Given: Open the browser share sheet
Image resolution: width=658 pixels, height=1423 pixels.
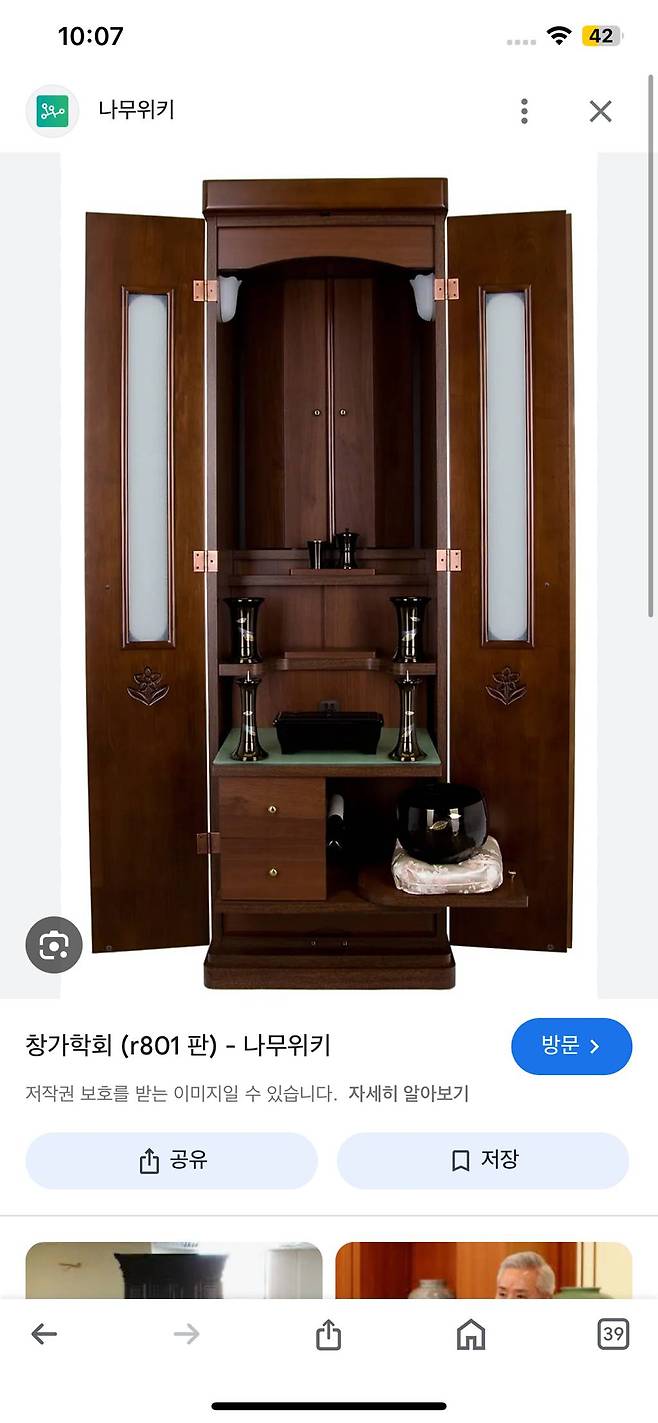Looking at the screenshot, I should point(329,1334).
